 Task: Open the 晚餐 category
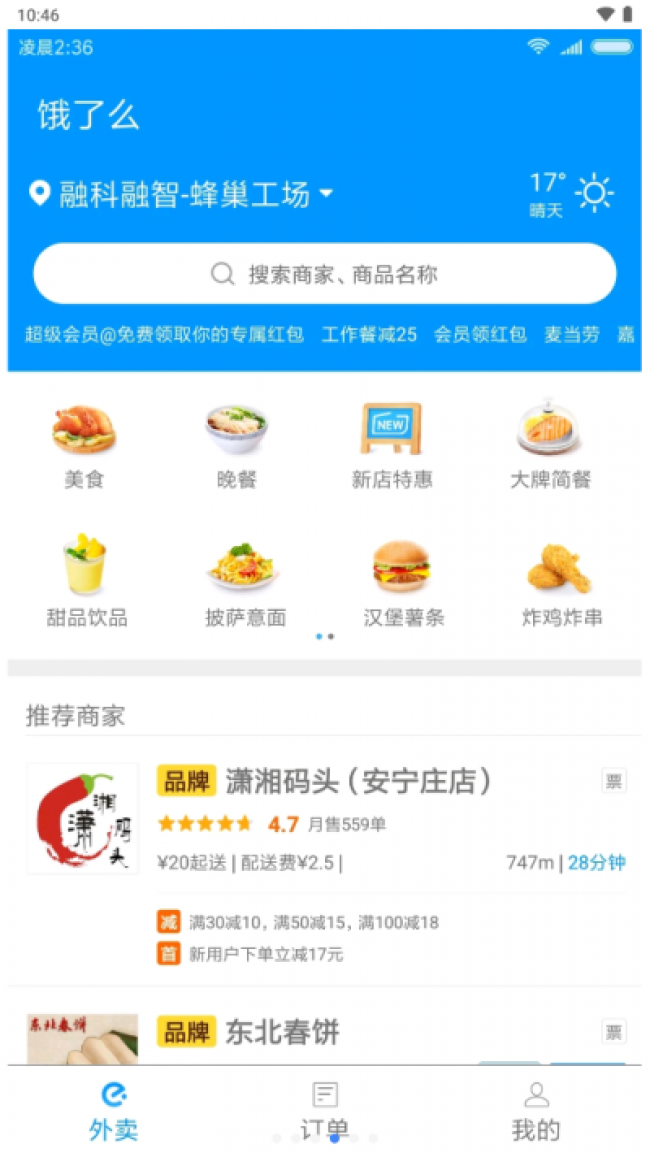[x=237, y=446]
